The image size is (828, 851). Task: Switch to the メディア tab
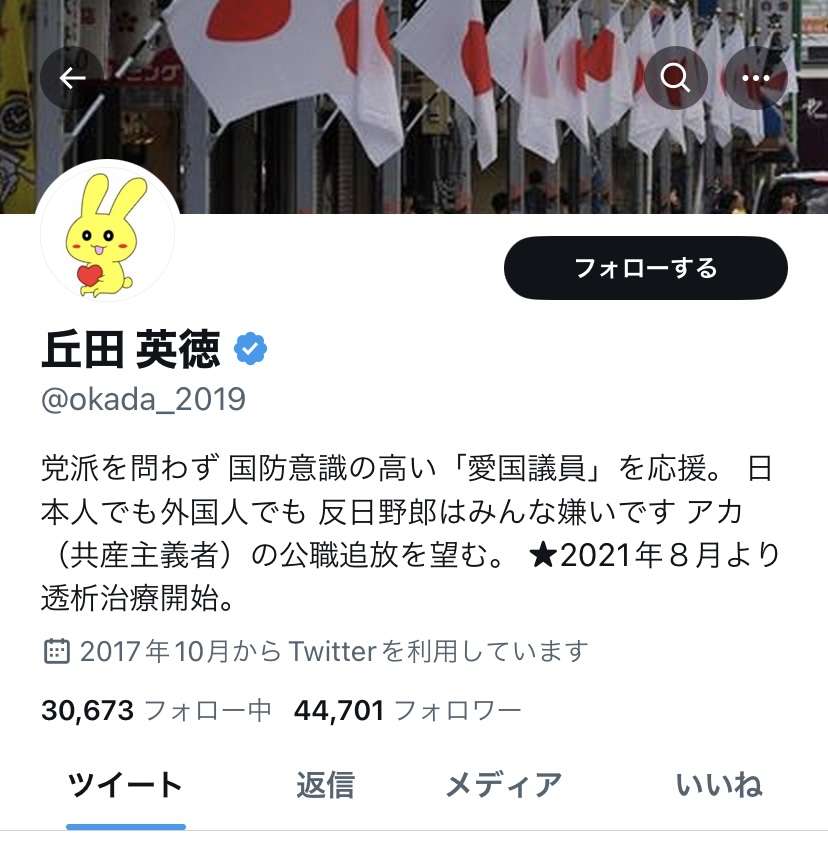click(x=503, y=785)
